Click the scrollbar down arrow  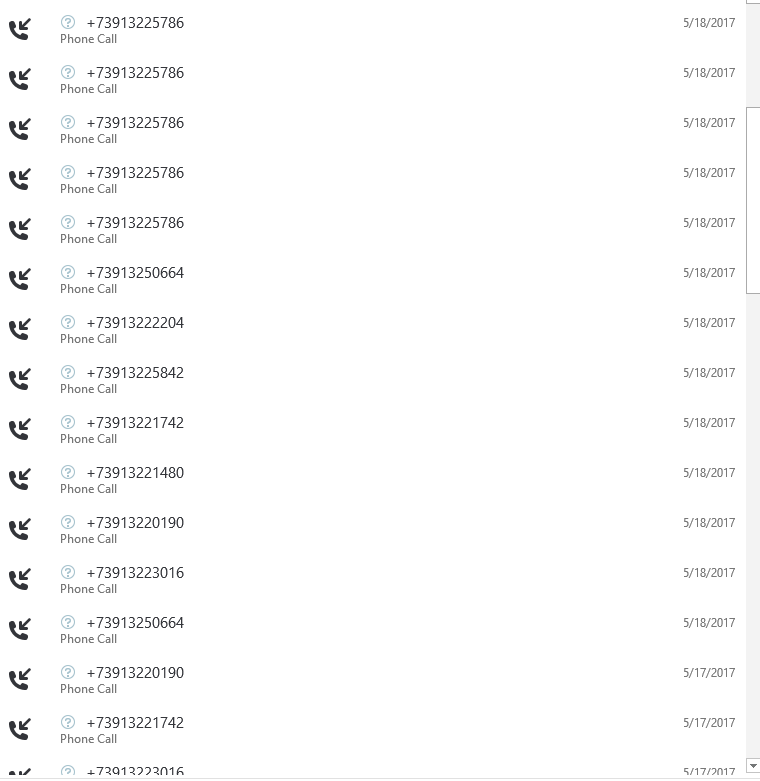[753, 766]
